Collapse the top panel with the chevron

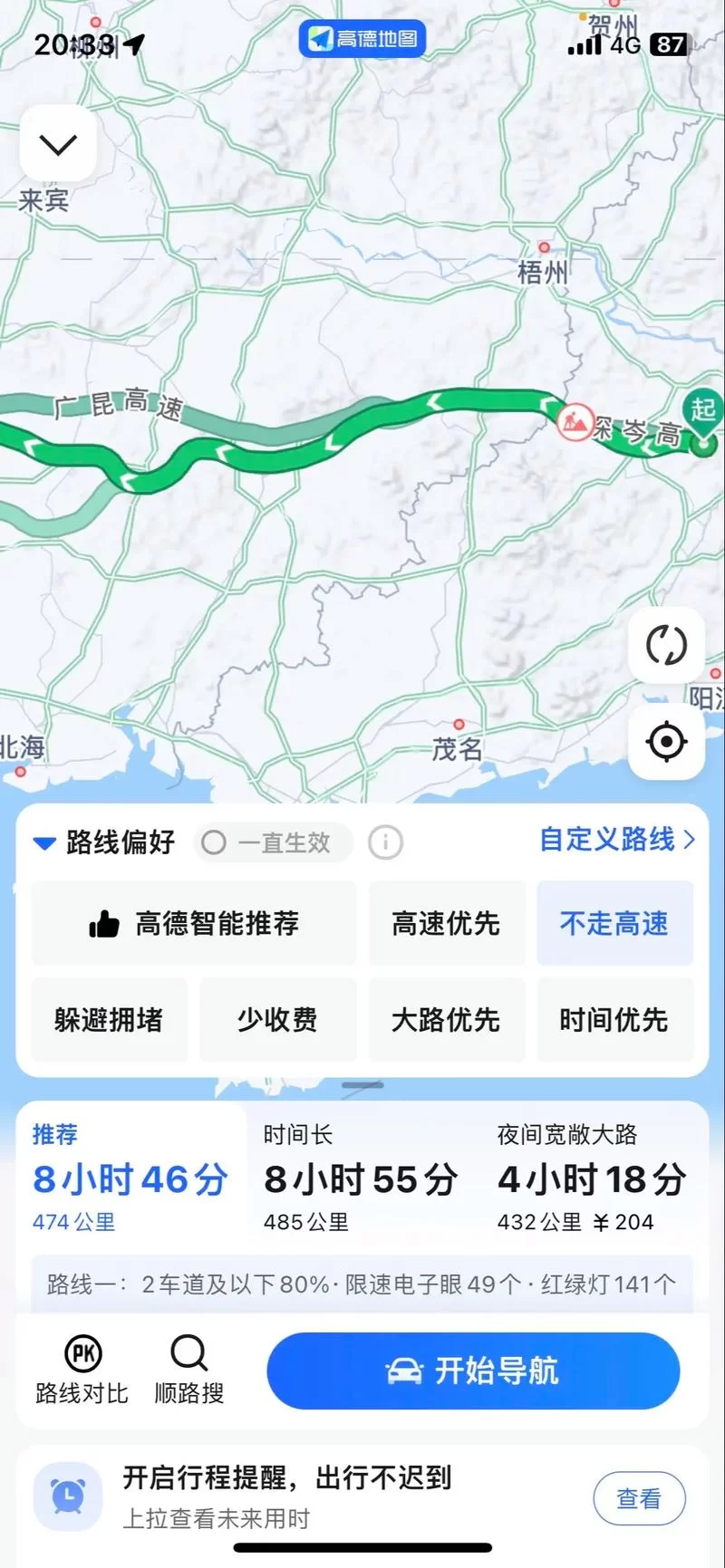(x=58, y=144)
